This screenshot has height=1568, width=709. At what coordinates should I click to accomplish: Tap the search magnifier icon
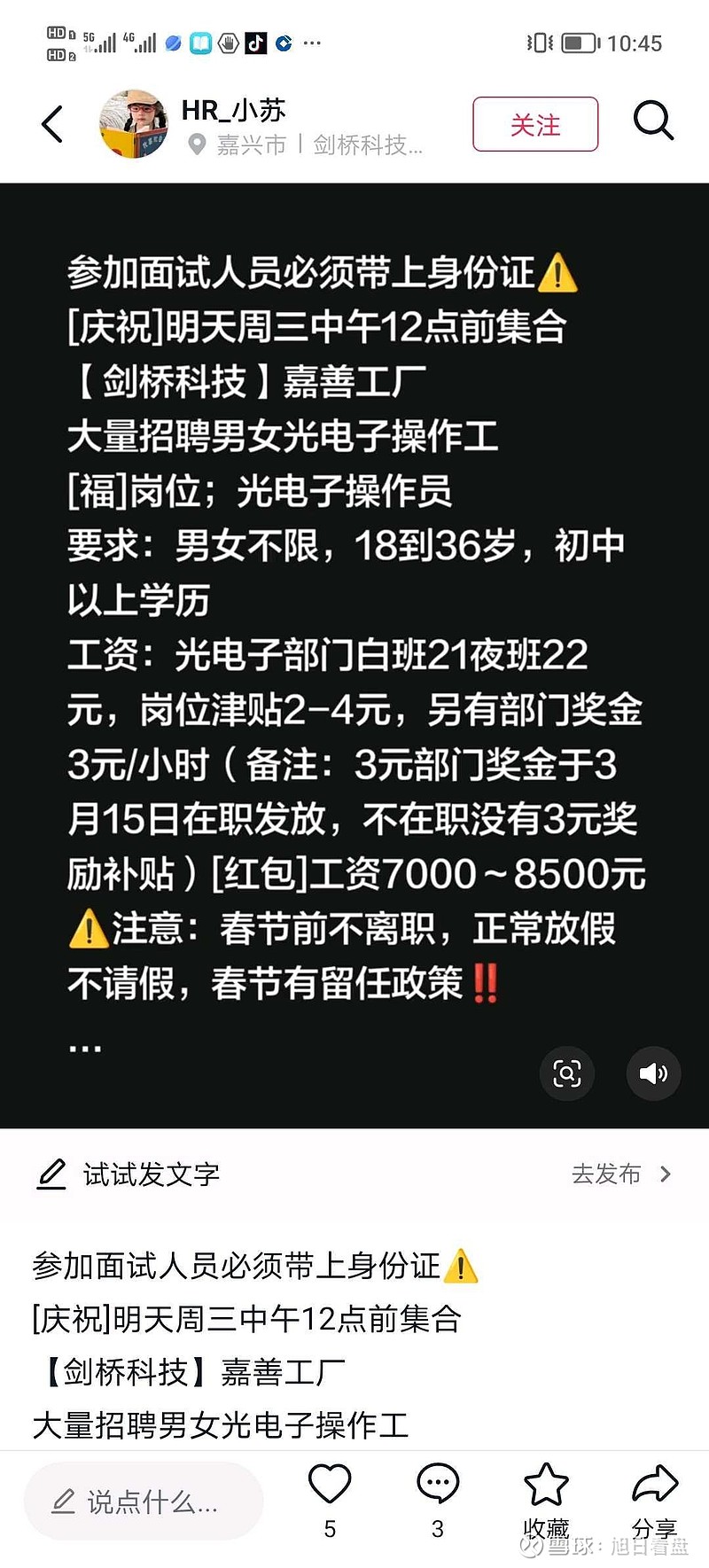pos(654,121)
